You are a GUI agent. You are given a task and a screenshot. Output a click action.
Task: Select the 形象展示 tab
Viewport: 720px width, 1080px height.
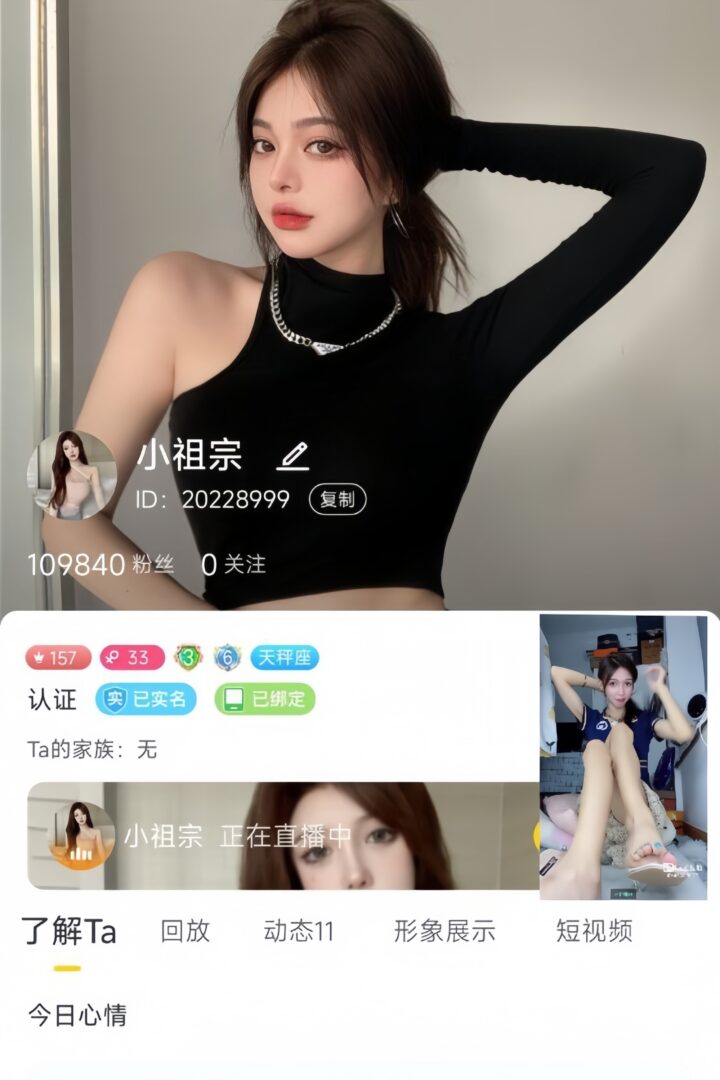444,932
